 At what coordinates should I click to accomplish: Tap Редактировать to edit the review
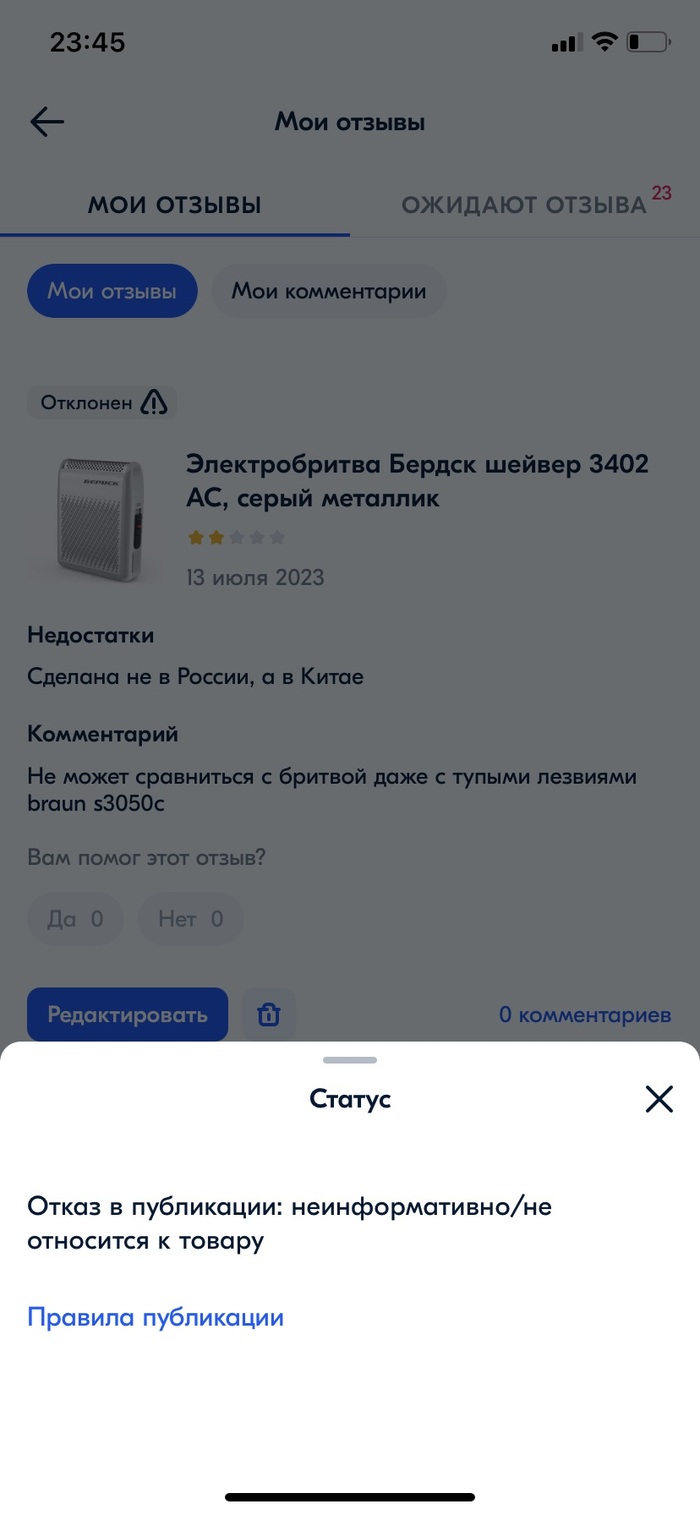127,1014
